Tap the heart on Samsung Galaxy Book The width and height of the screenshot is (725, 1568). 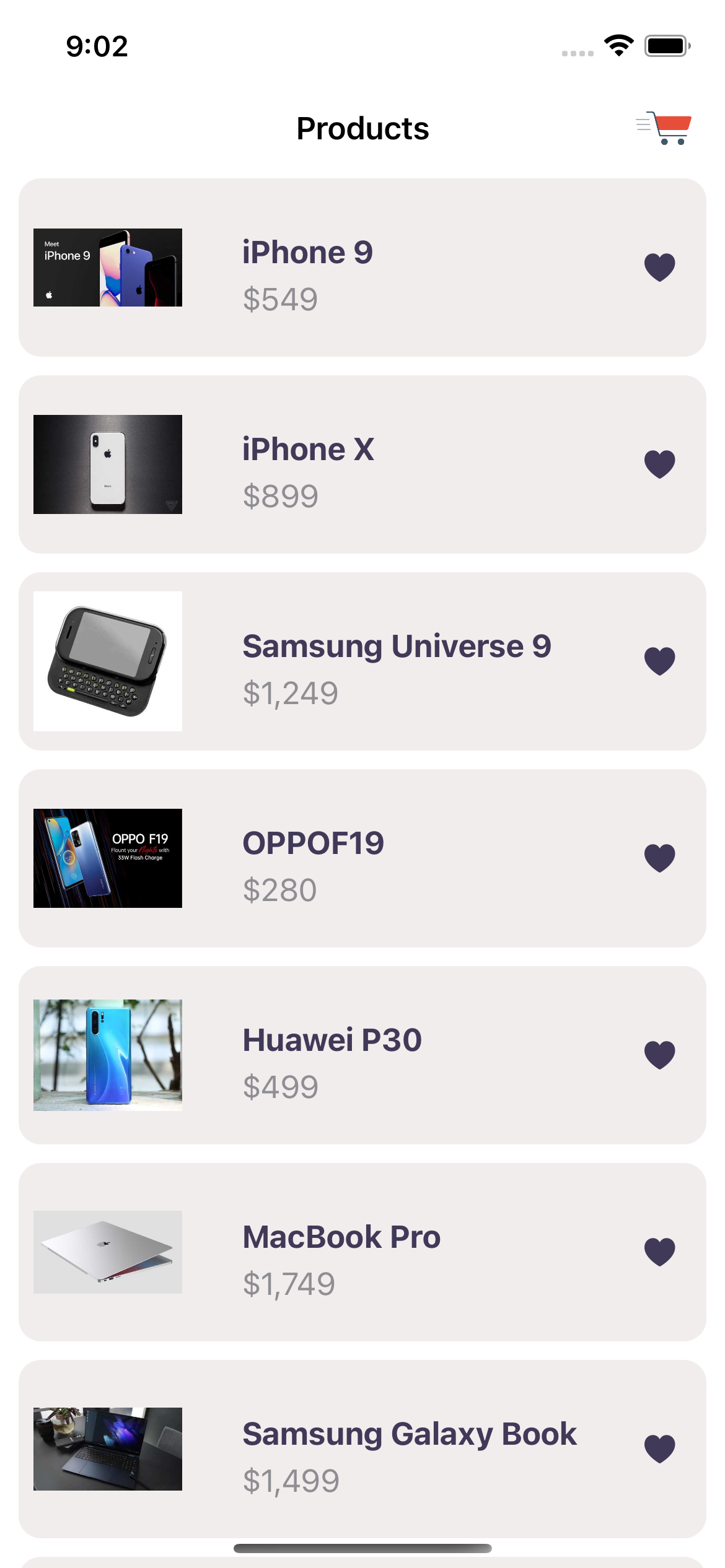point(659,1449)
